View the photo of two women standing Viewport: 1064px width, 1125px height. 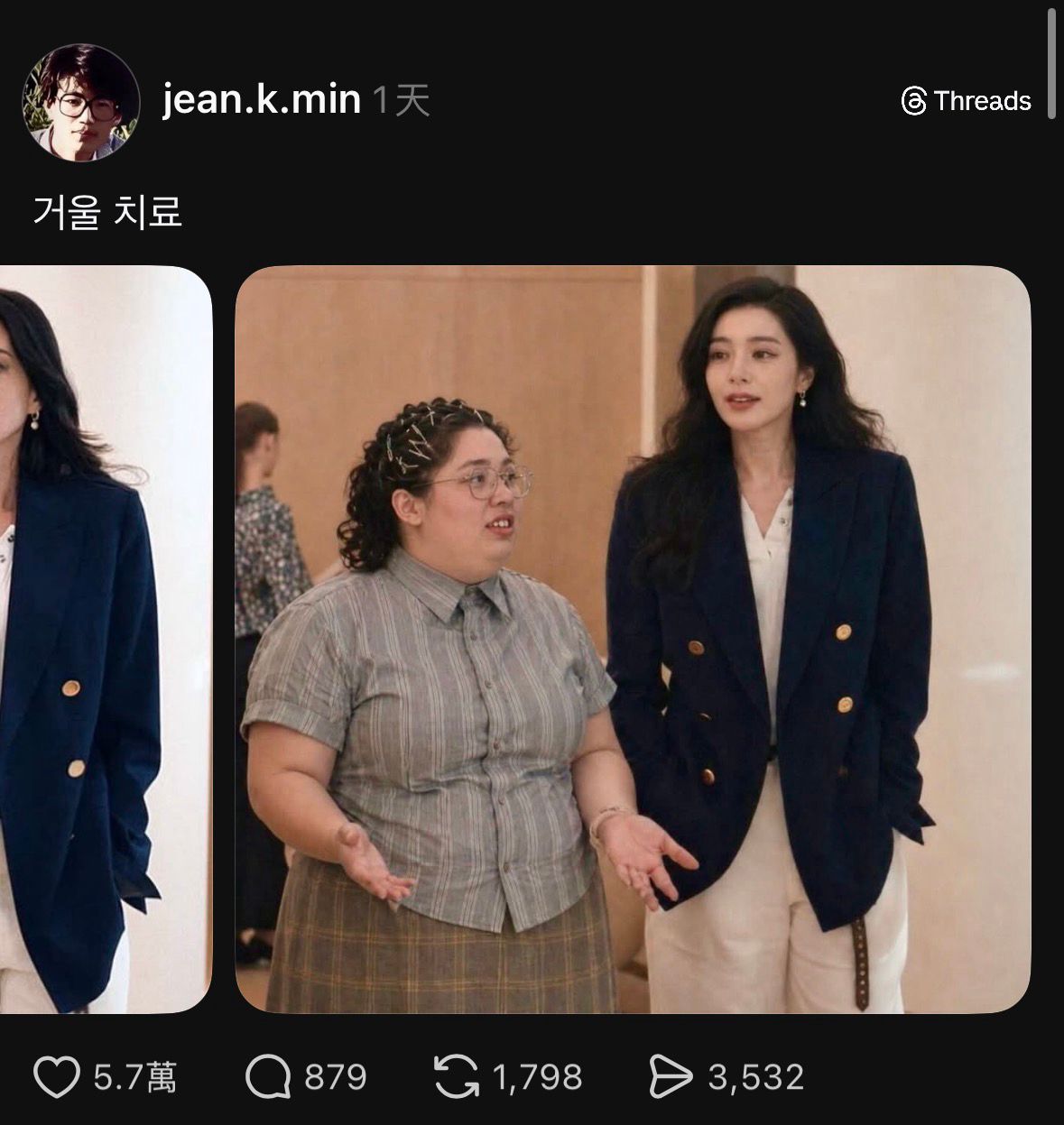[x=633, y=639]
